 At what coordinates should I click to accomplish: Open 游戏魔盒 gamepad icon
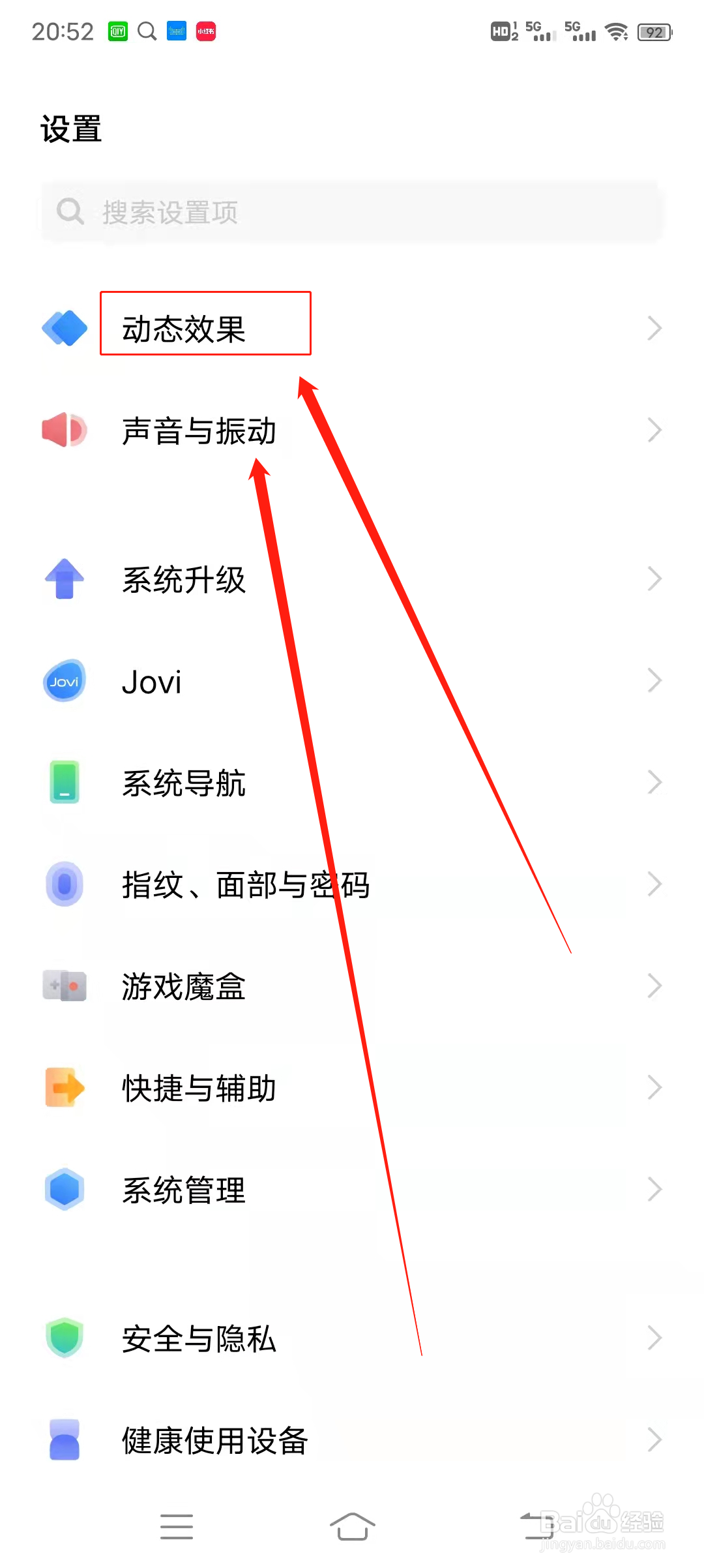click(x=64, y=986)
